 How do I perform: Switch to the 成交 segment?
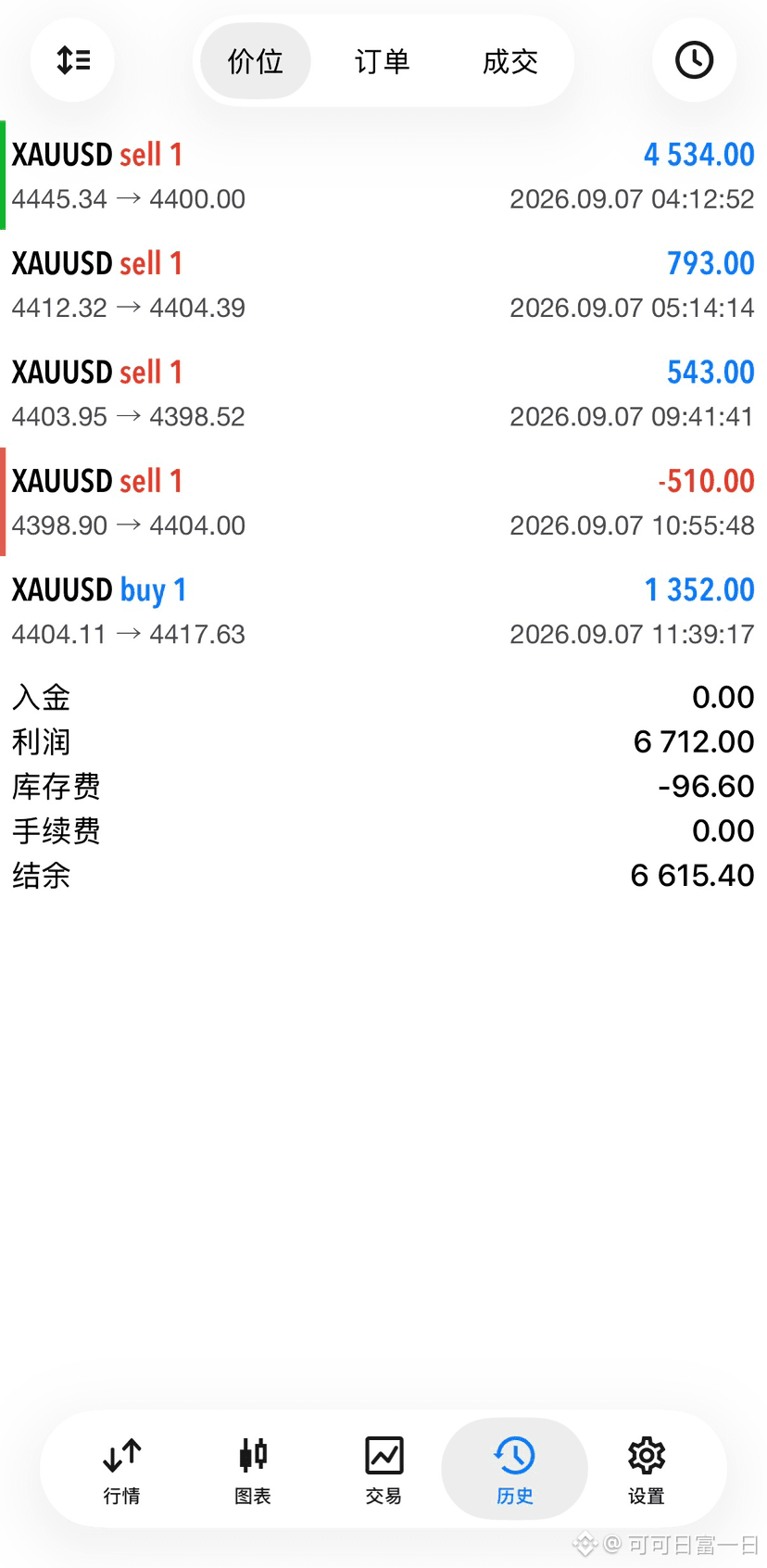(510, 61)
